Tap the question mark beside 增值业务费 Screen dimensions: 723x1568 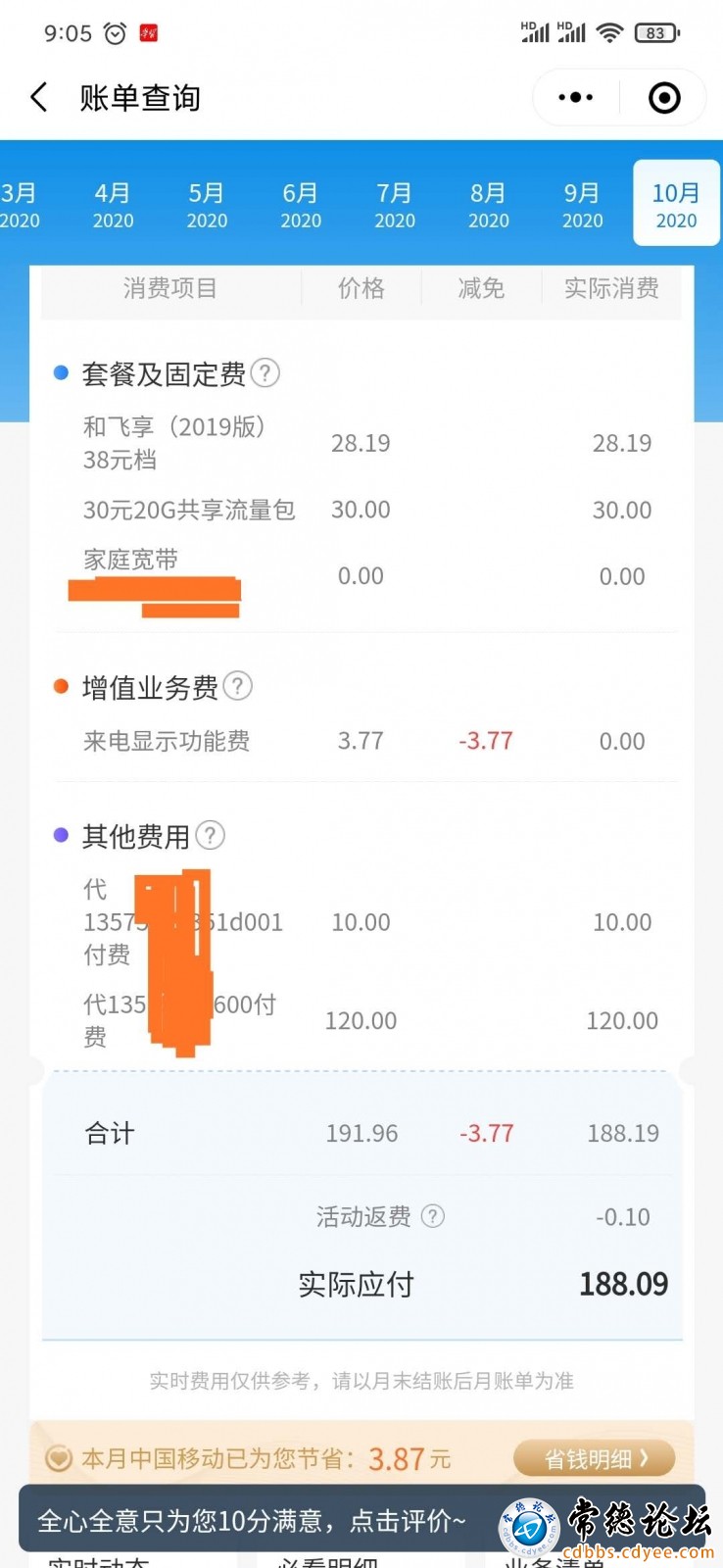pos(238,686)
